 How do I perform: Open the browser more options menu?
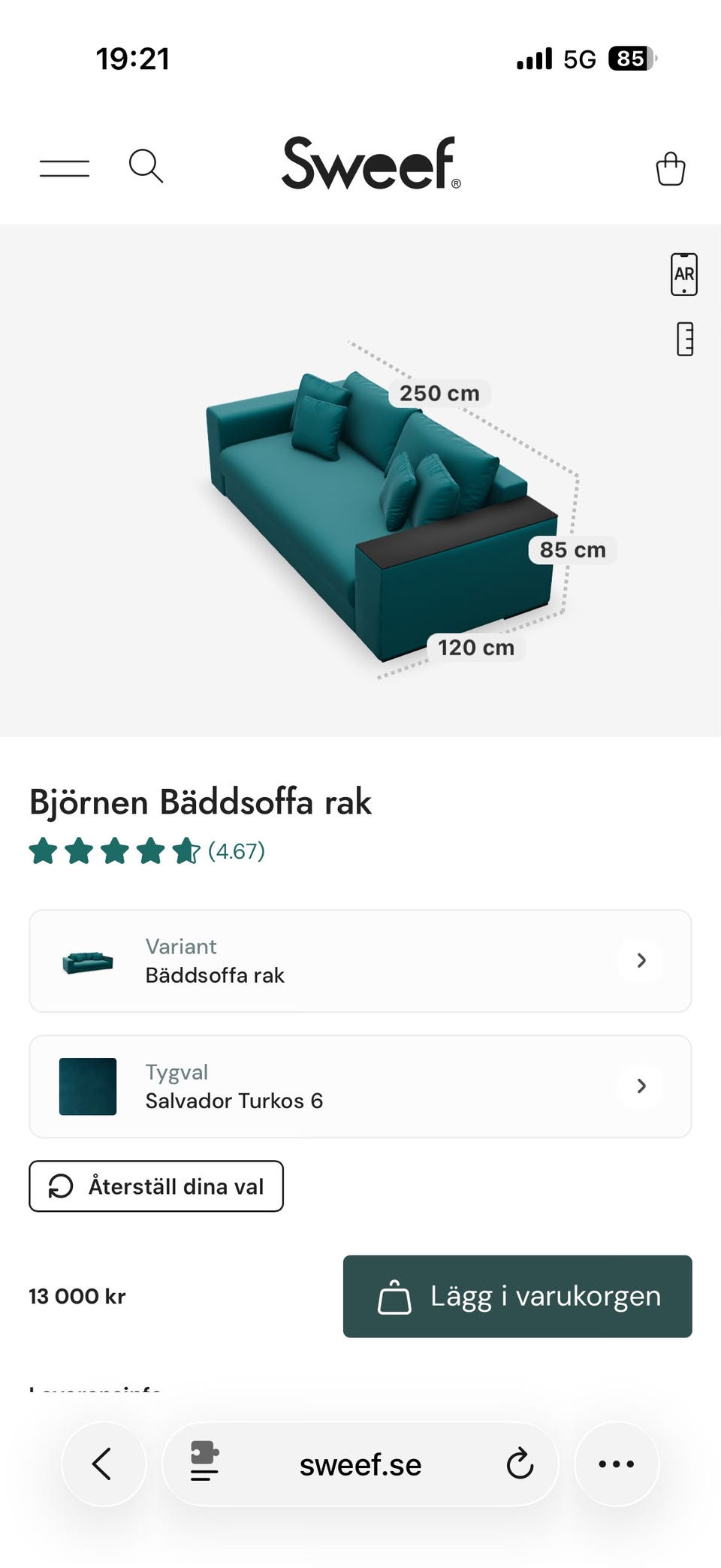617,1464
